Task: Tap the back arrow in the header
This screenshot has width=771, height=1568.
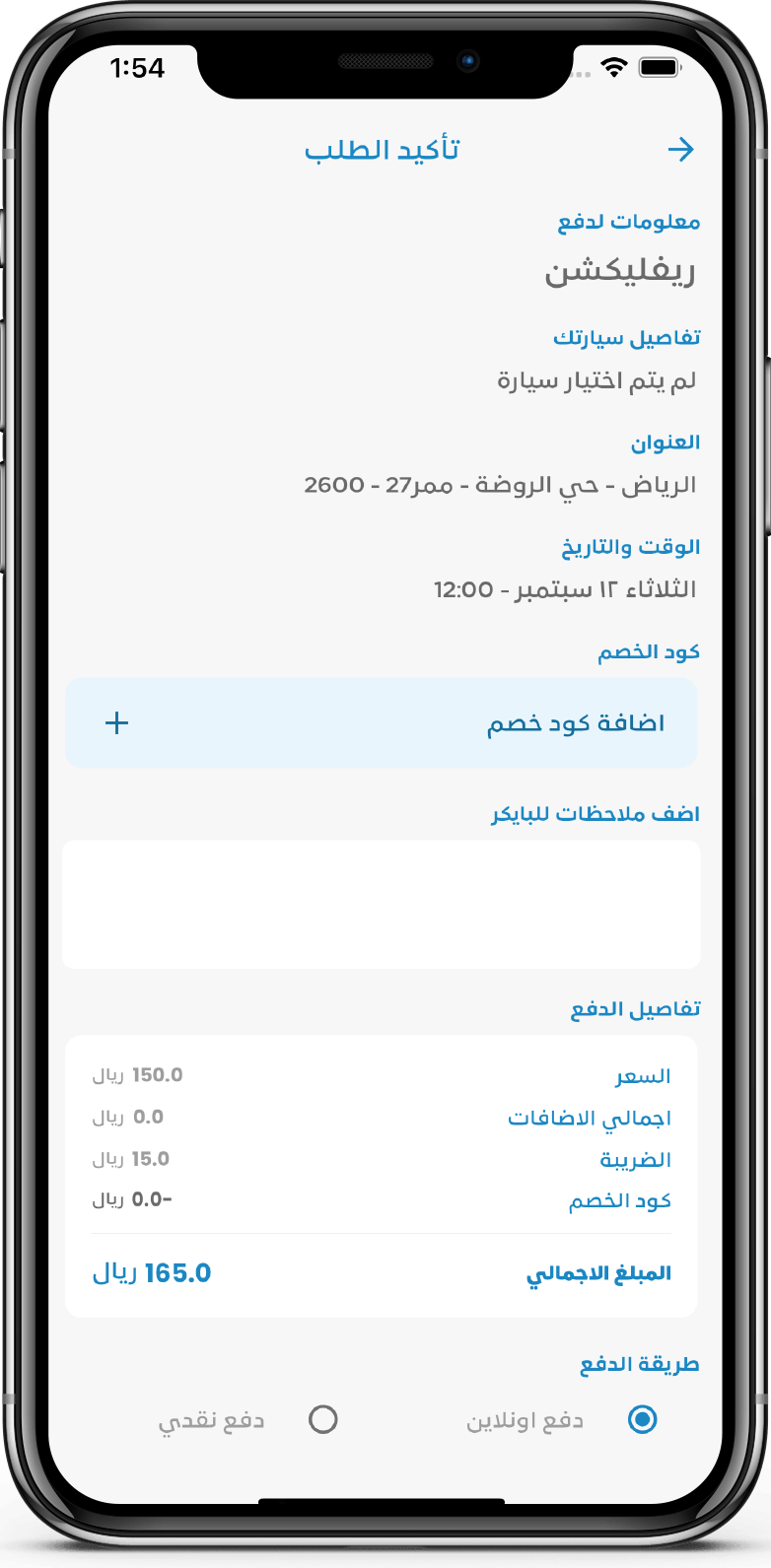Action: (x=680, y=150)
